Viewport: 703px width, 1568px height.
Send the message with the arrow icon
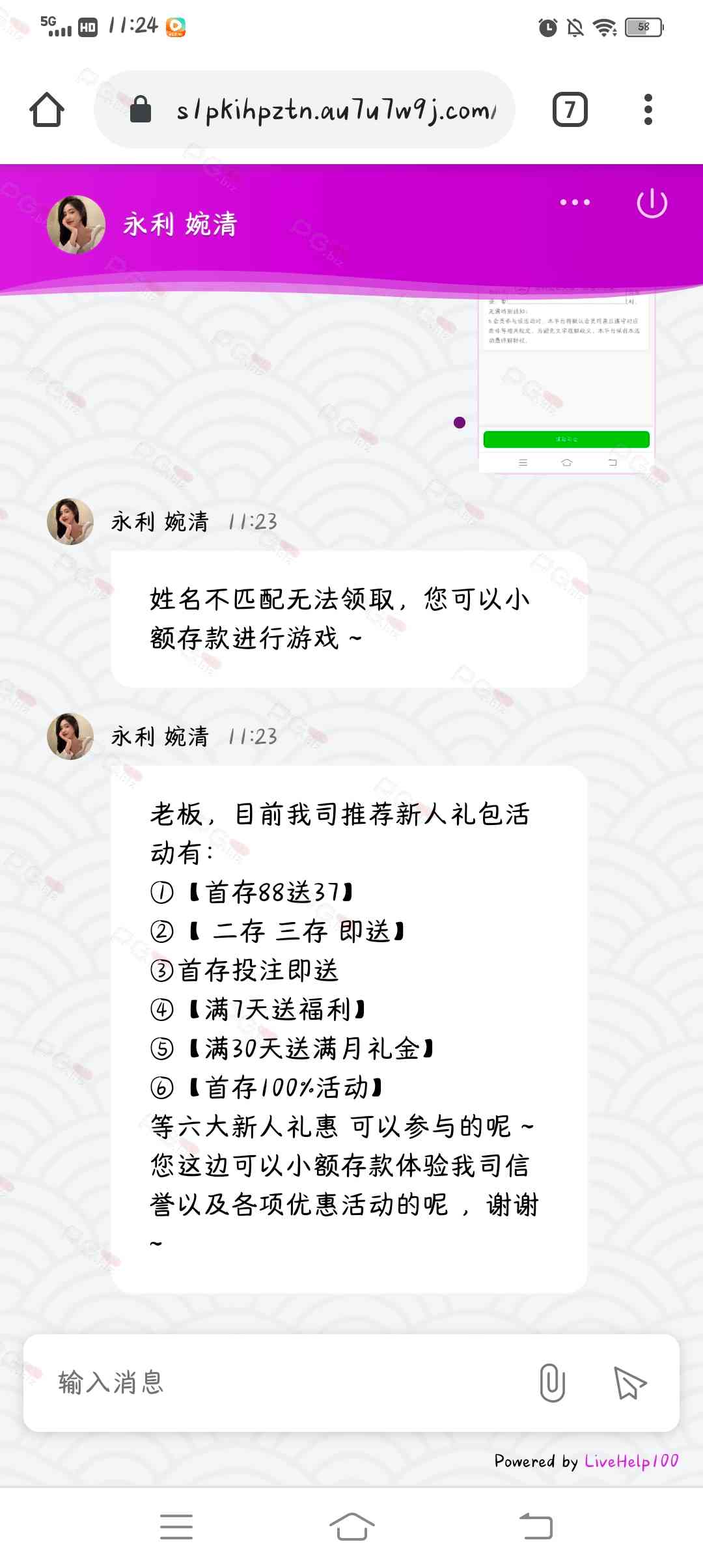[x=629, y=1382]
